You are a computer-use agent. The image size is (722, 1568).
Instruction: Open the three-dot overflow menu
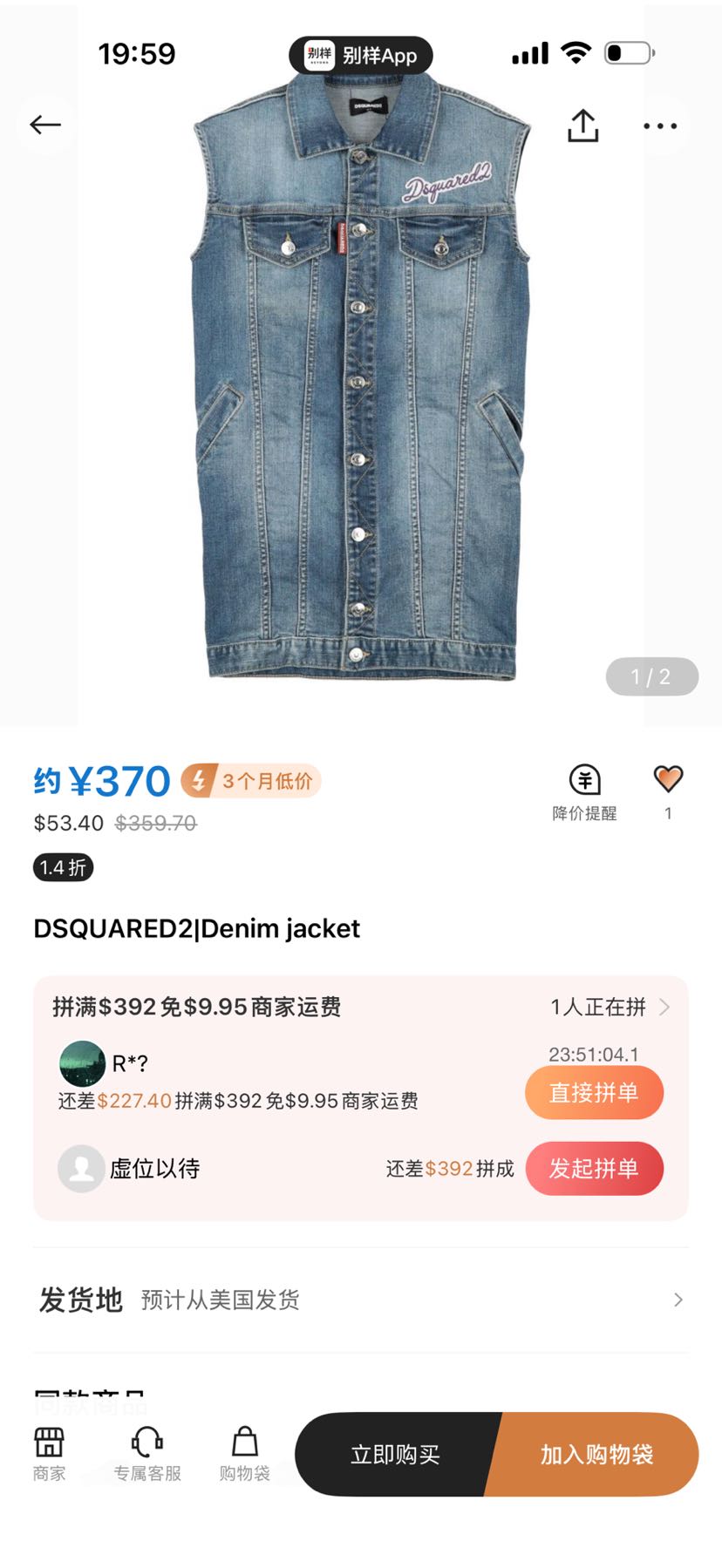pos(660,126)
